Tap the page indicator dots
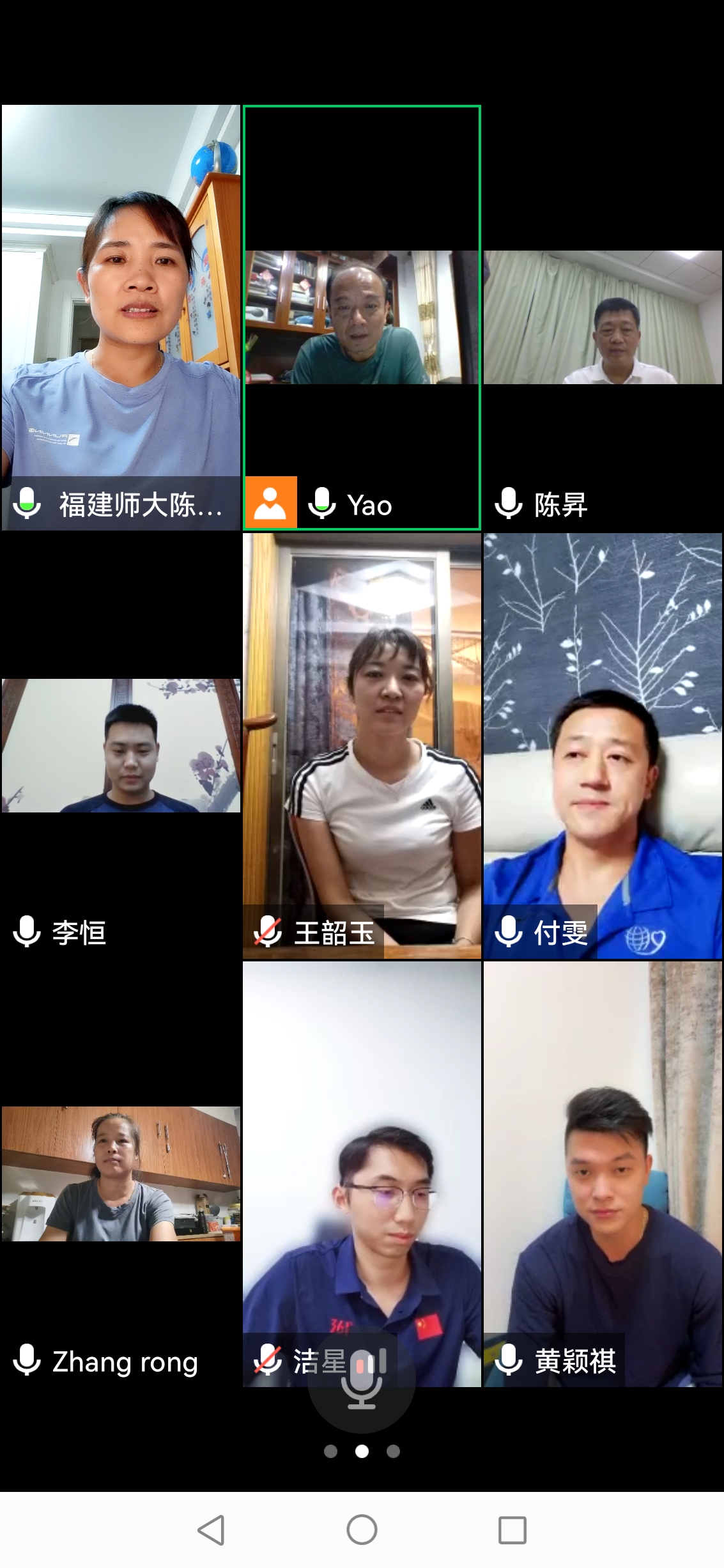Viewport: 724px width, 1568px height. [362, 1452]
